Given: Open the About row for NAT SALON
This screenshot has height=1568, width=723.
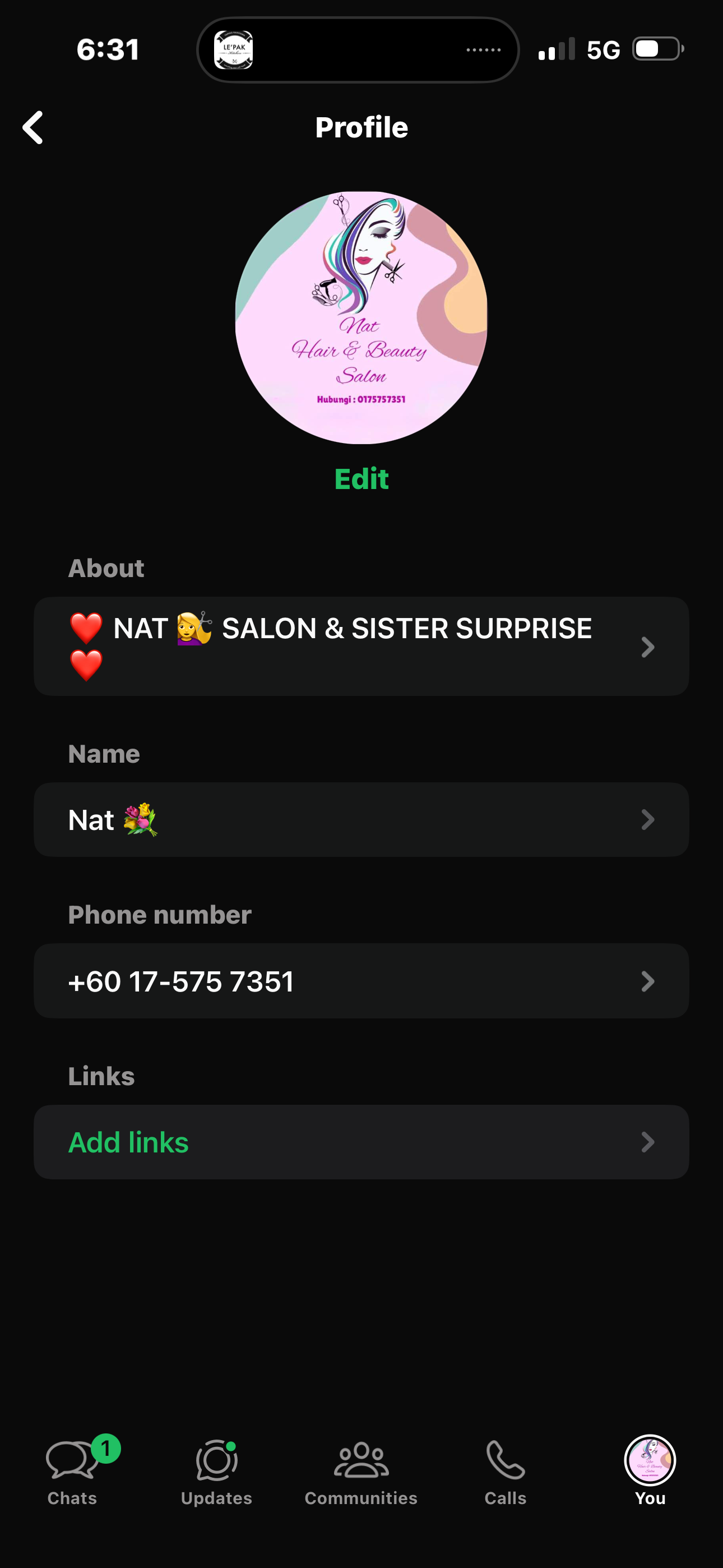Looking at the screenshot, I should pos(361,646).
